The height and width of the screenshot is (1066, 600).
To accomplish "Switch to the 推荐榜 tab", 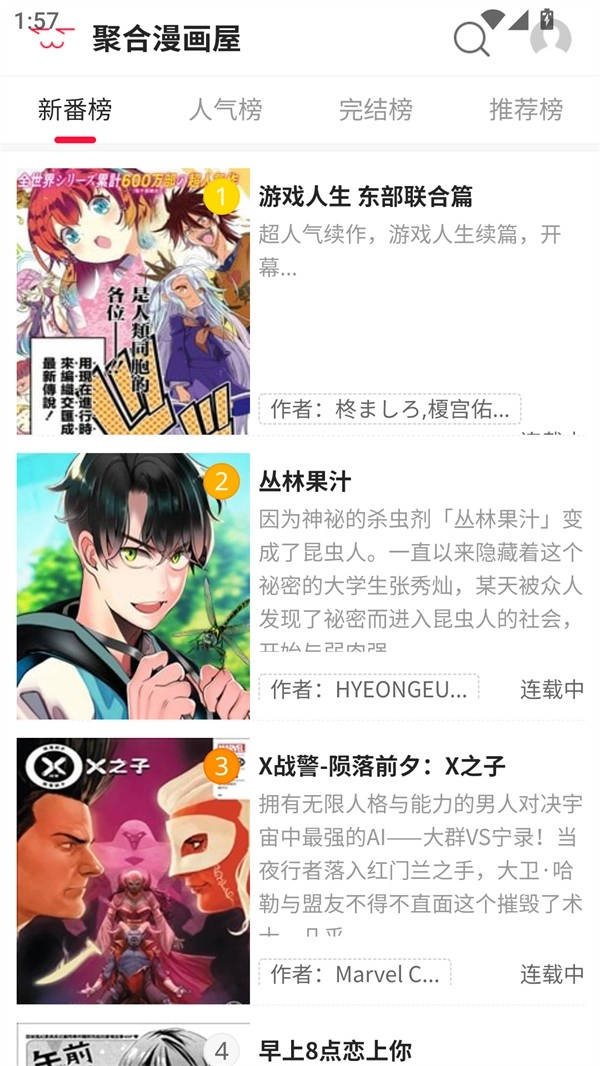I will 525,109.
